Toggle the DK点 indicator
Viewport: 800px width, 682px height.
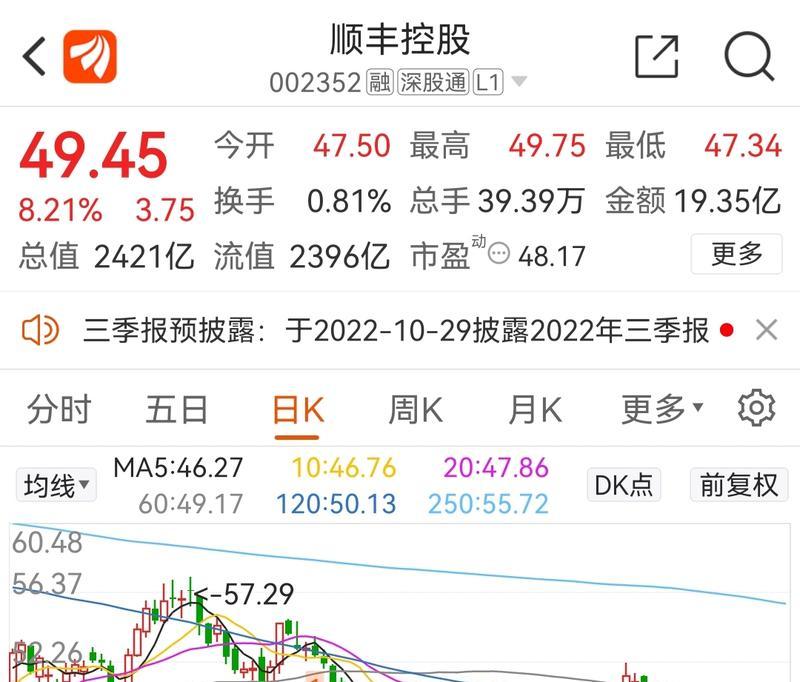click(x=623, y=485)
